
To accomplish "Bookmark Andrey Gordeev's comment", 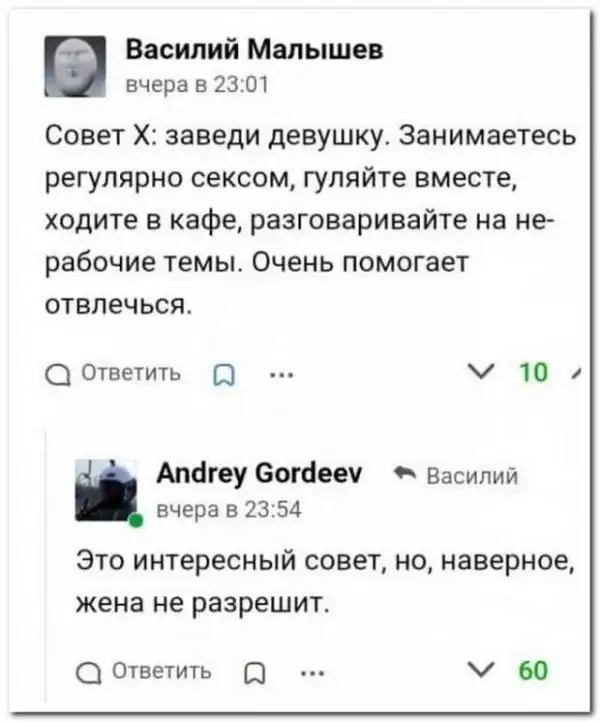I will (255, 671).
